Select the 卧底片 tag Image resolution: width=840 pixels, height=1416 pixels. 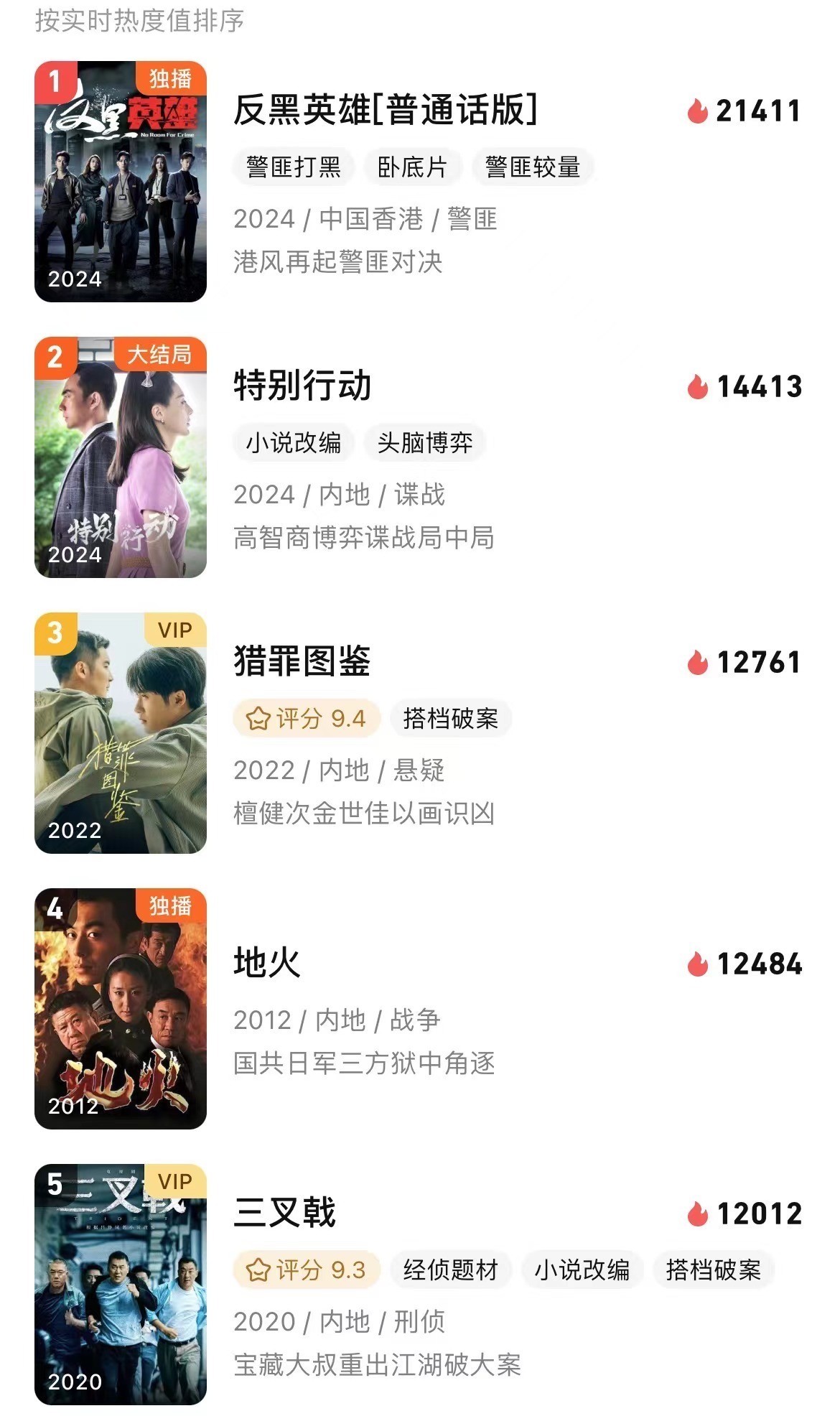(412, 167)
